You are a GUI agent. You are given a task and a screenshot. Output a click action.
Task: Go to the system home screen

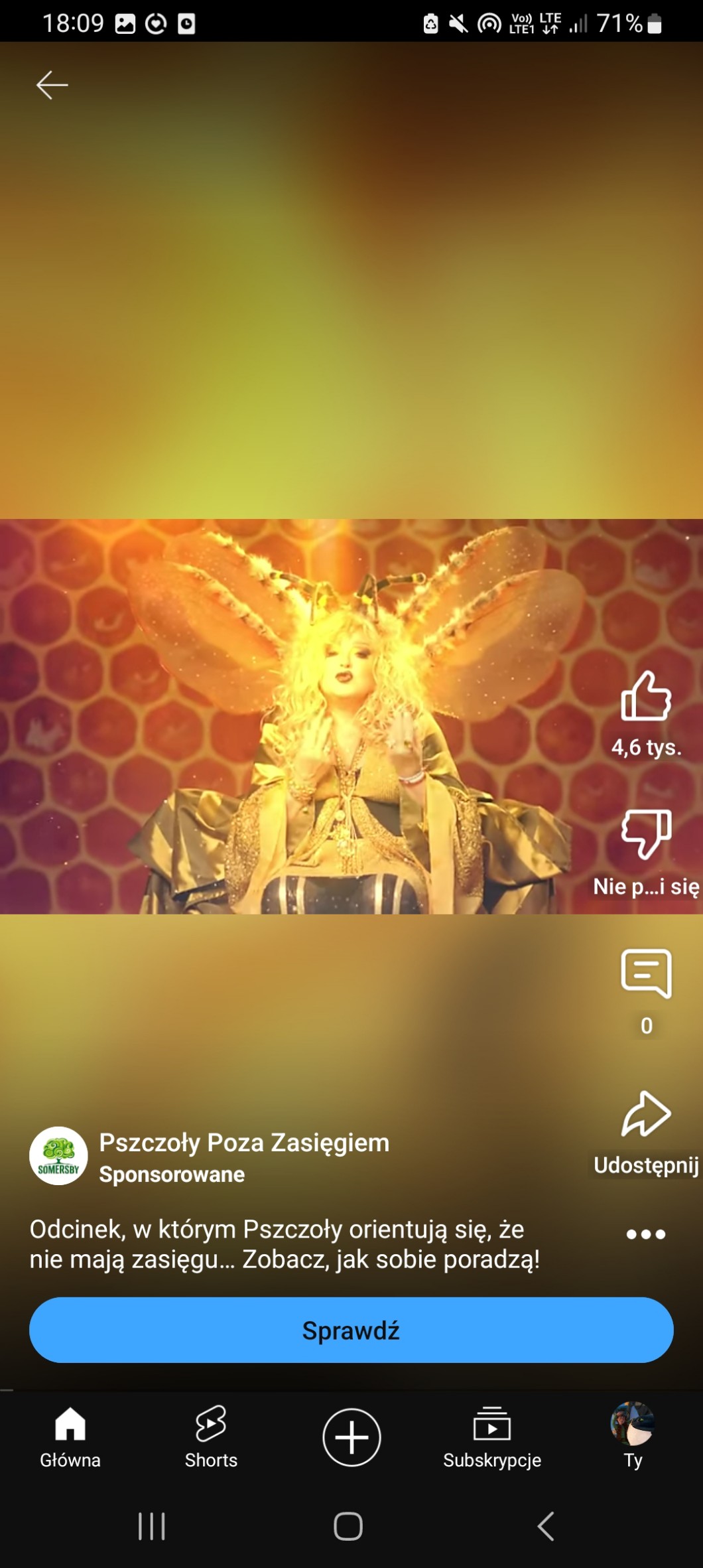[x=348, y=1526]
